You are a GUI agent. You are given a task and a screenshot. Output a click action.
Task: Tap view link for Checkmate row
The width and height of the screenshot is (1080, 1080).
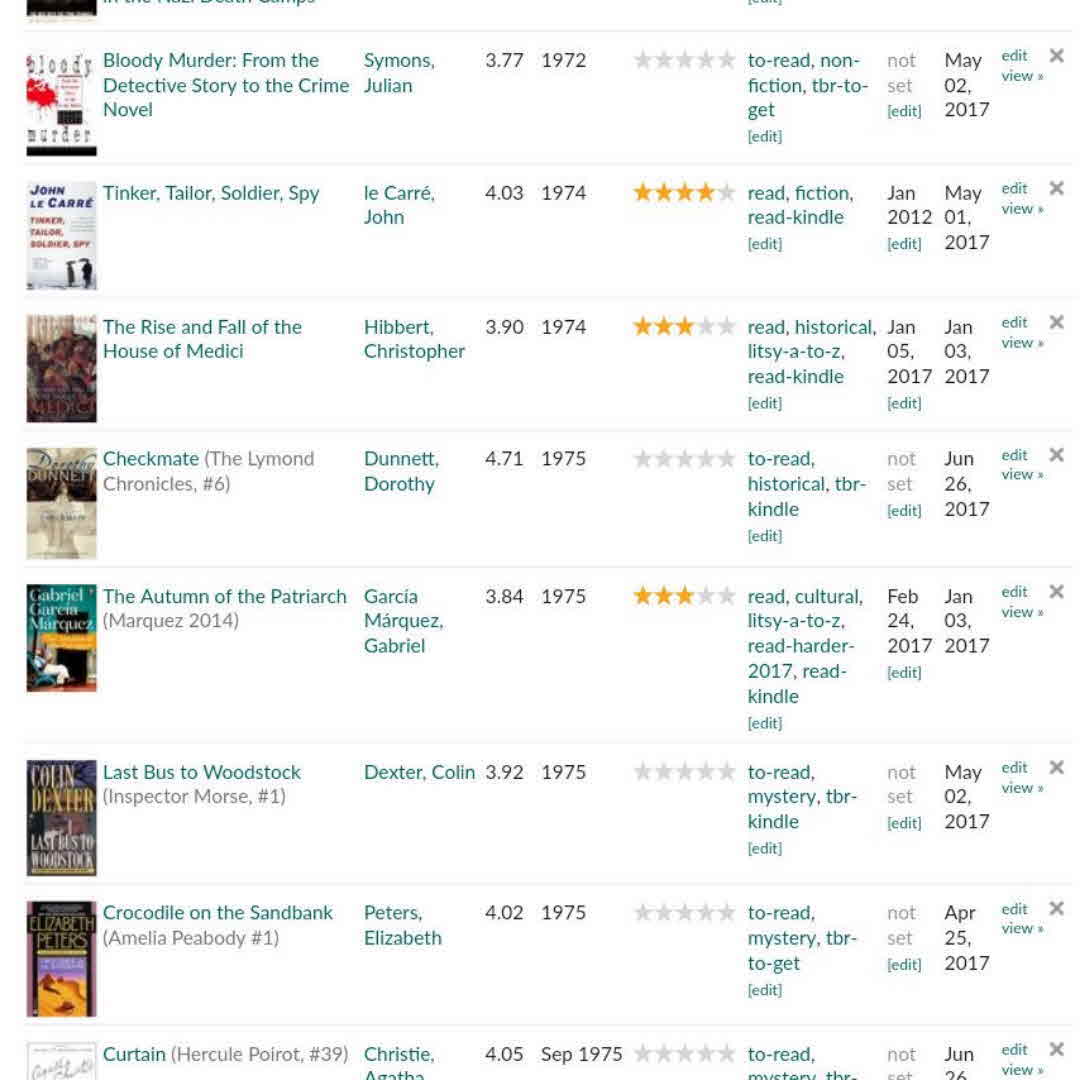tap(1021, 475)
